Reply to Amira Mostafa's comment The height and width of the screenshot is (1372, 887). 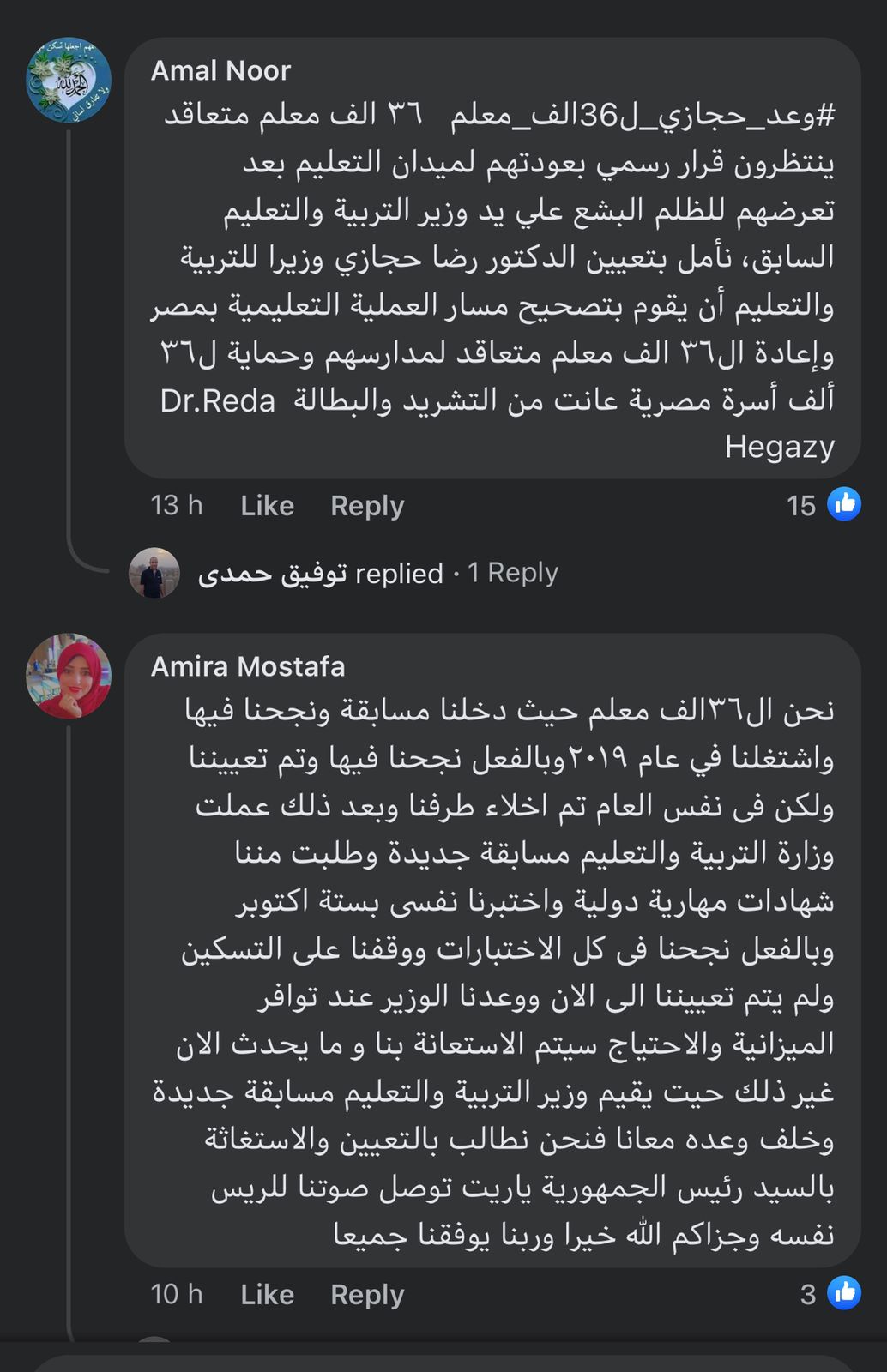coord(367,1295)
